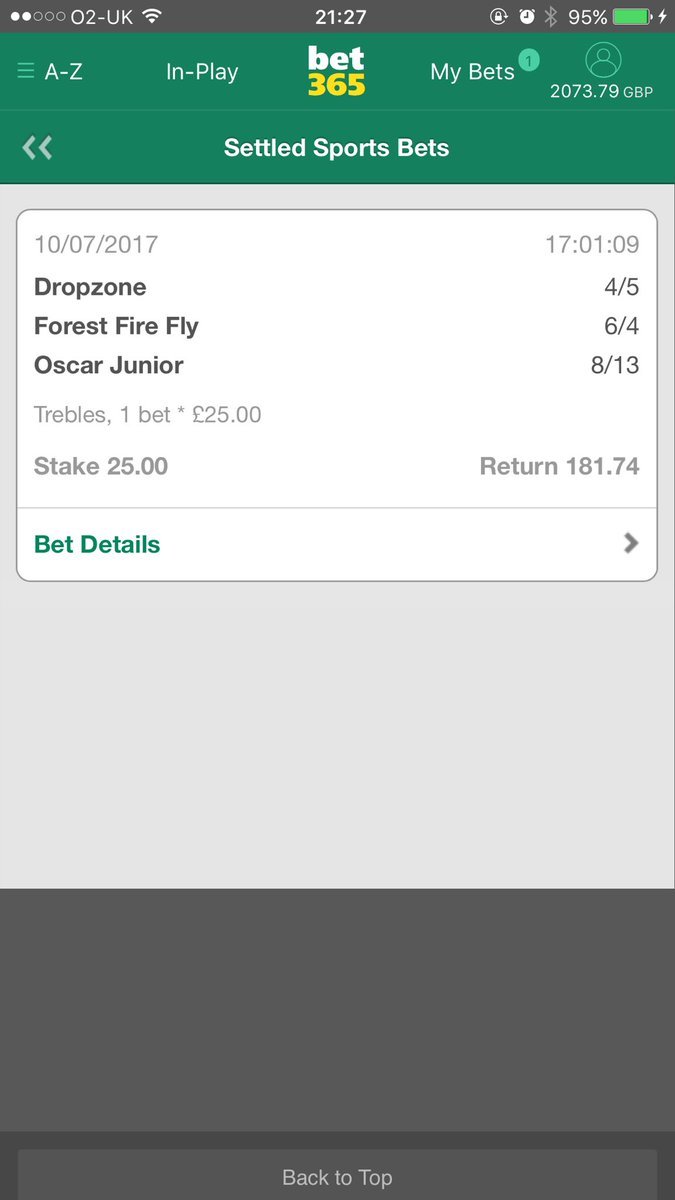Open the A-Z sports menu
This screenshot has width=675, height=1200.
pos(50,71)
